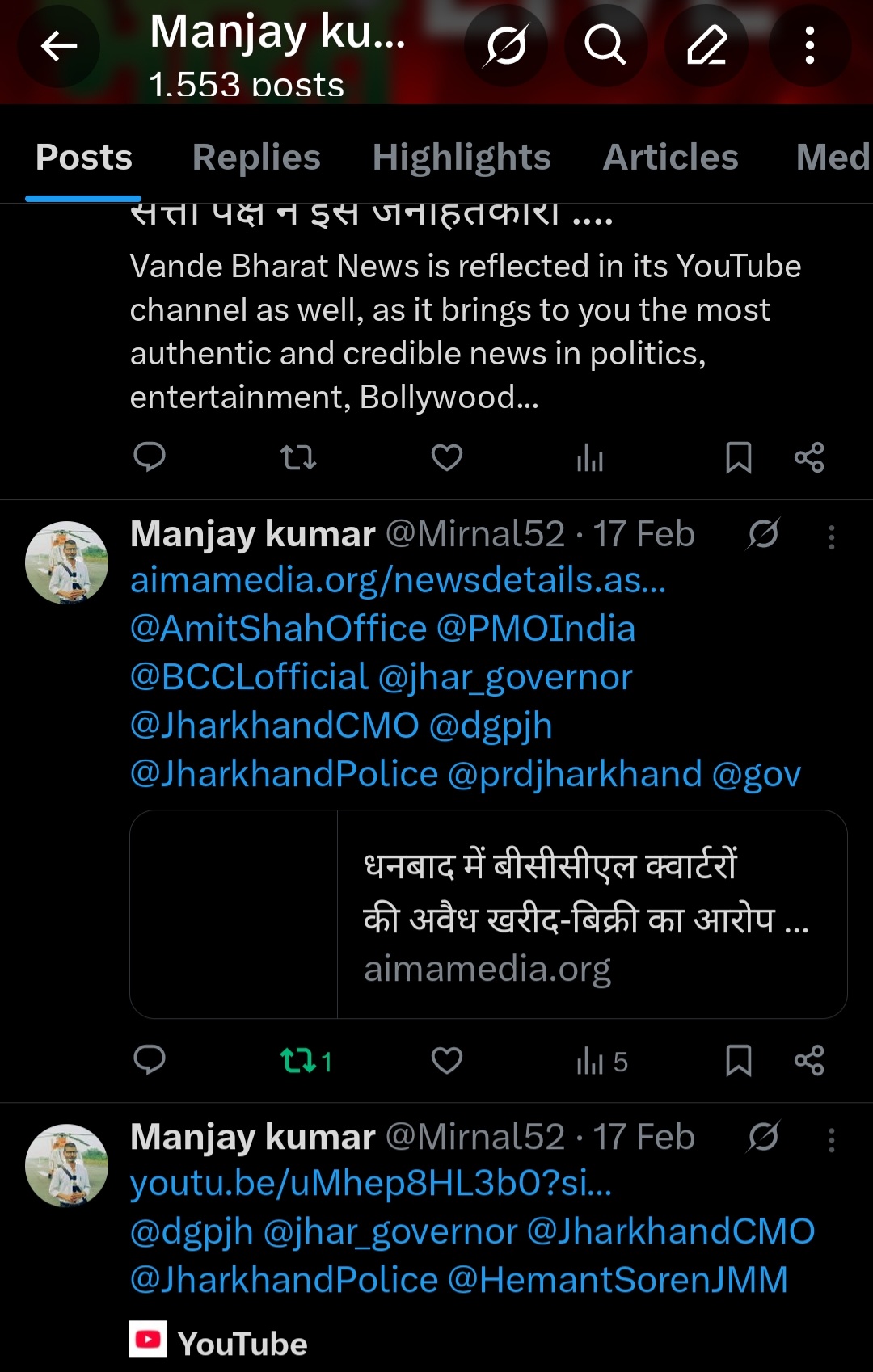Open the aimamedia.org/newsdetails link

tap(398, 580)
